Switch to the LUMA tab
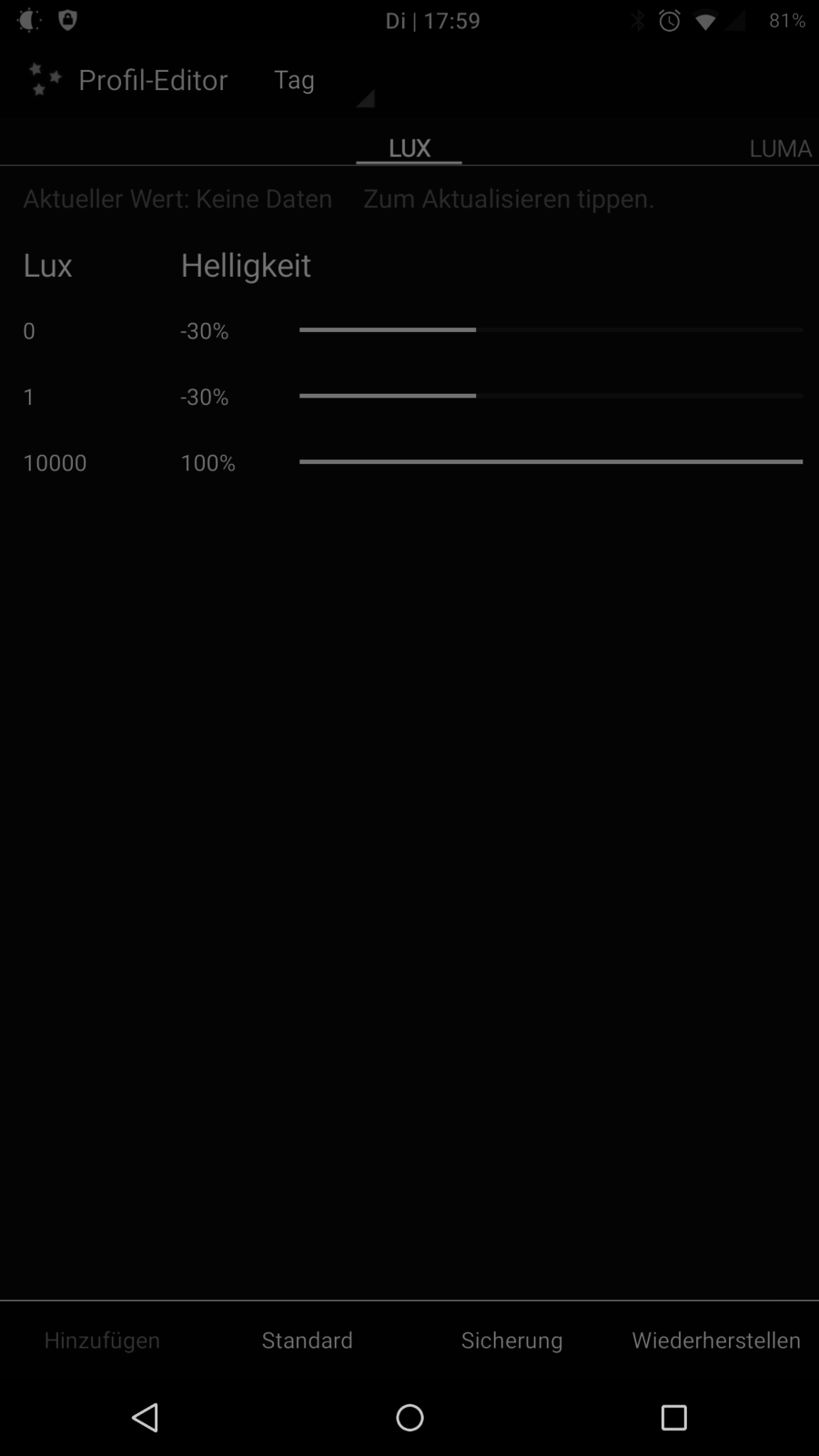The height and width of the screenshot is (1456, 819). click(780, 148)
